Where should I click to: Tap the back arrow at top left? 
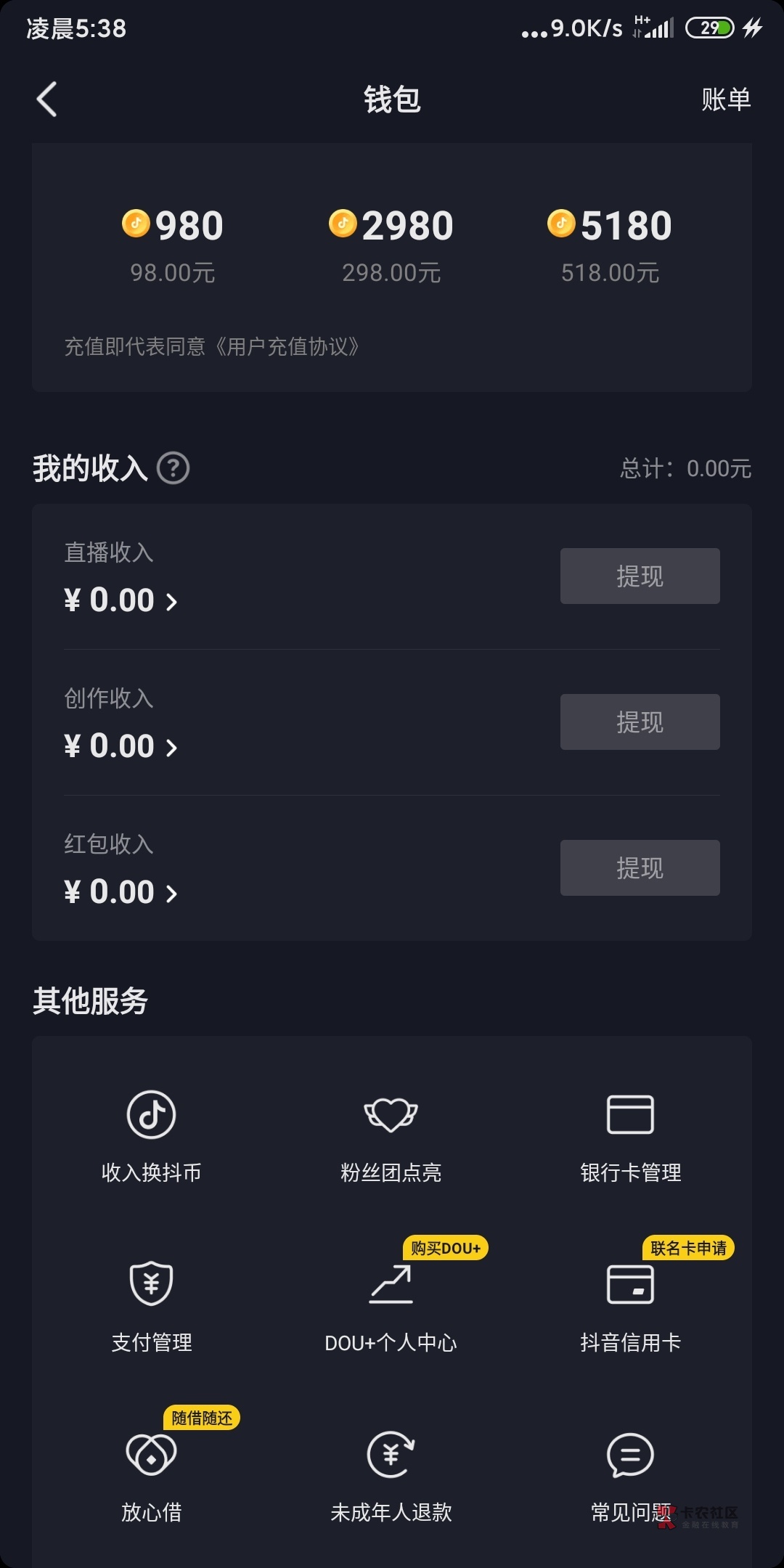point(48,100)
